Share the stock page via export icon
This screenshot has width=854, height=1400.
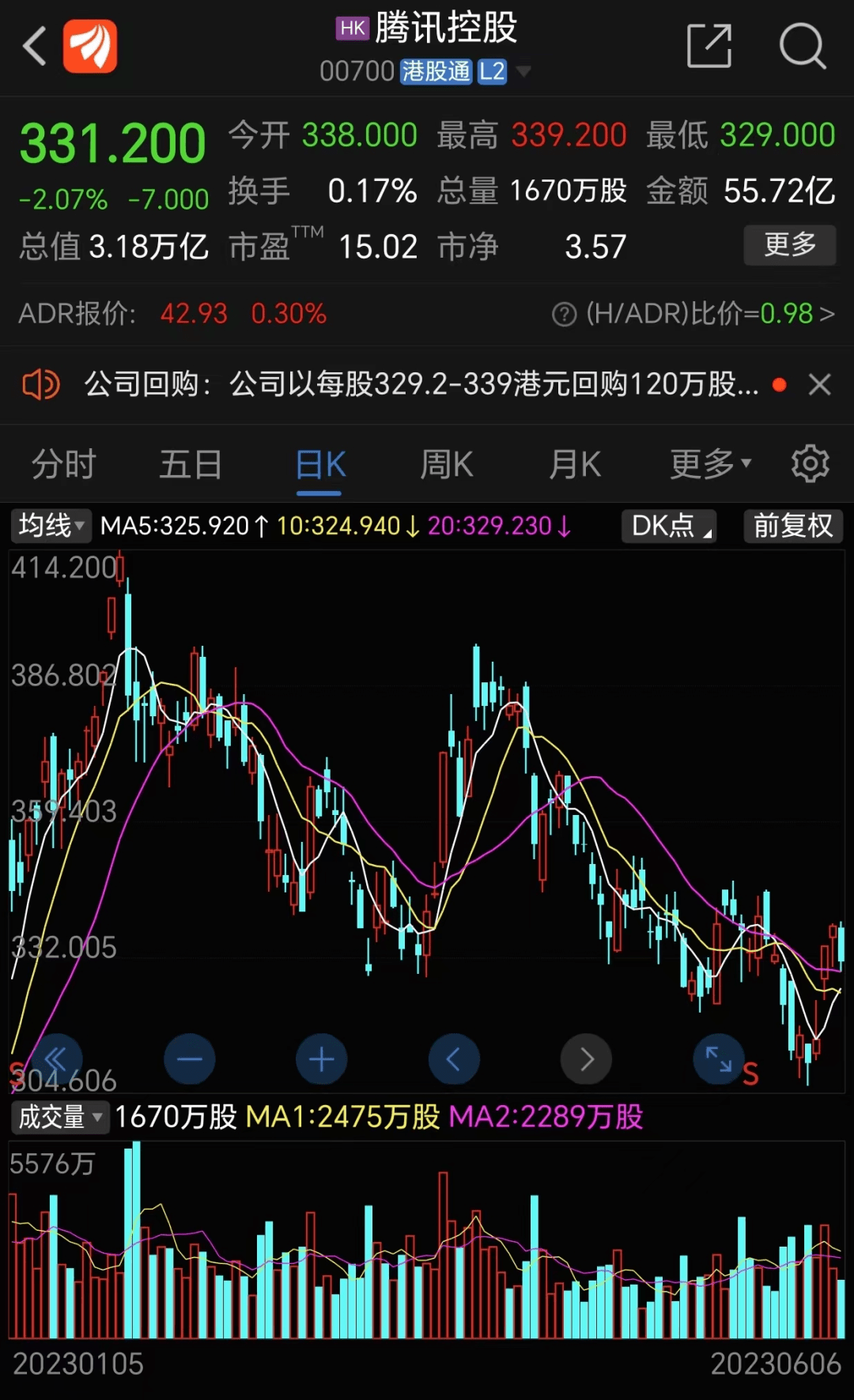709,46
